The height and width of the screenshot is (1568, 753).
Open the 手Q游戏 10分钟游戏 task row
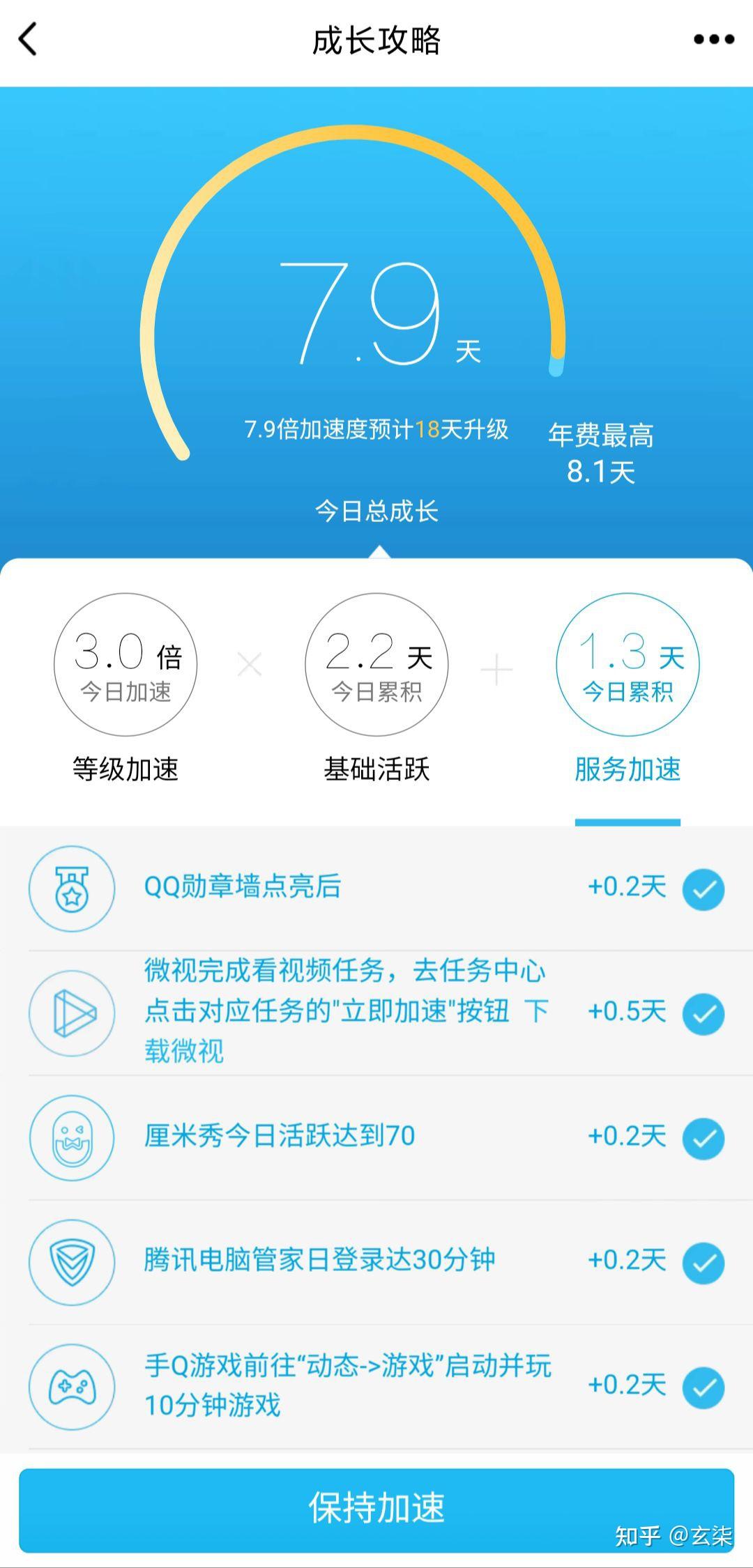376,1386
